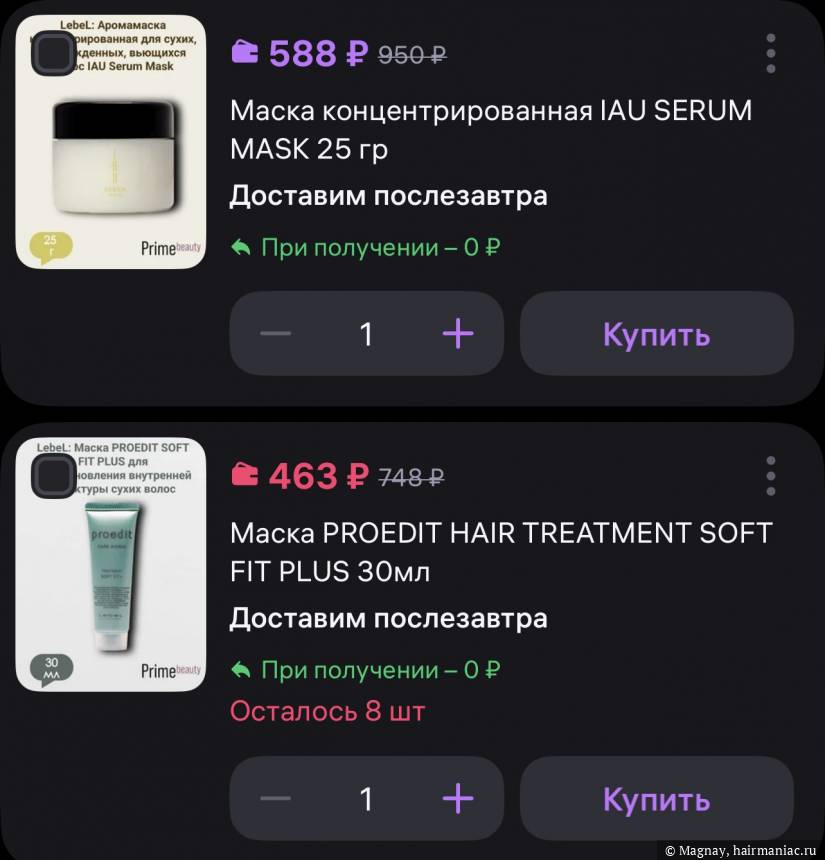Open the options menu for PROEDIT Soft Fit Plus

[770, 476]
